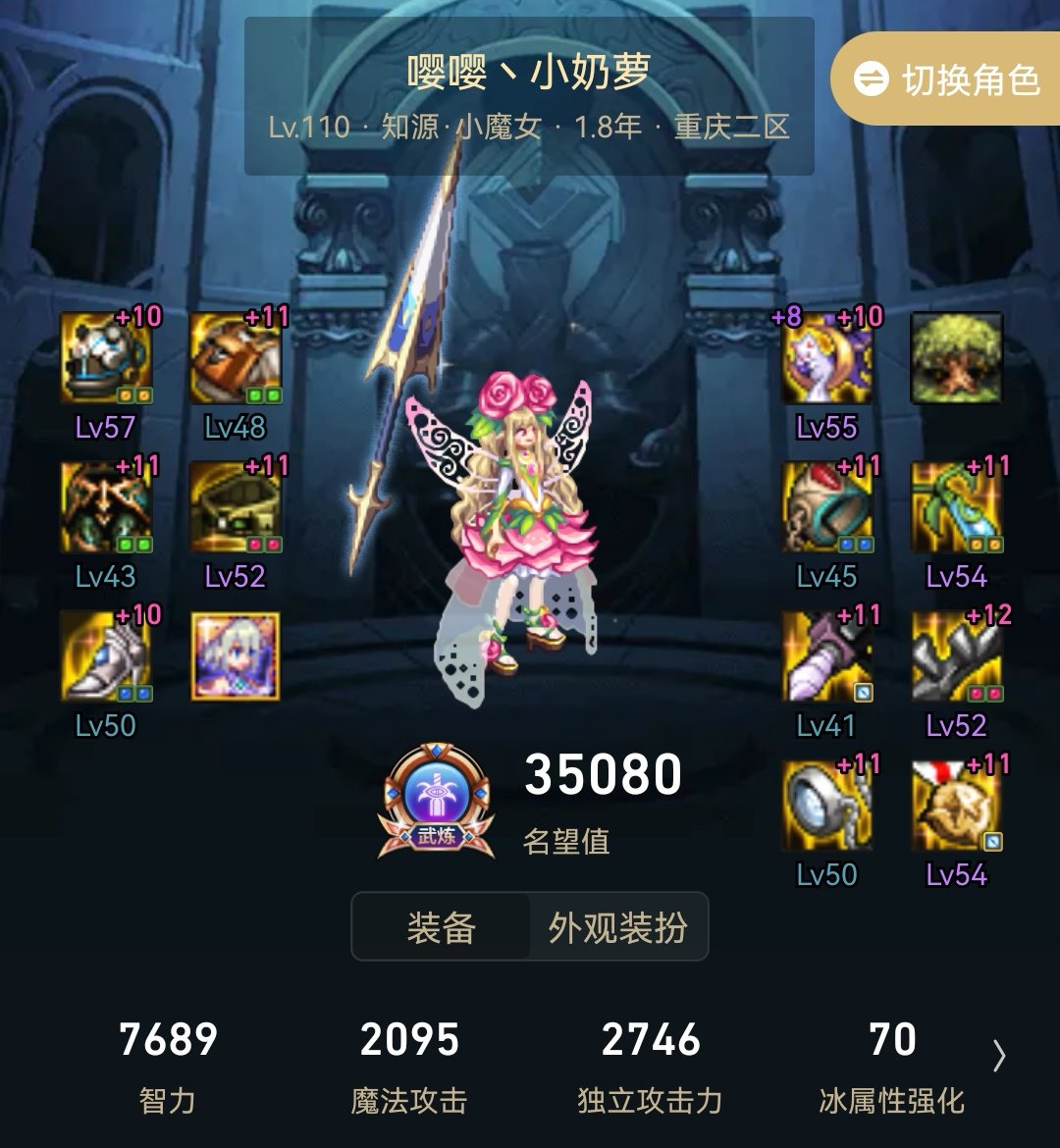Open the Lv57 +10 equipment slot
Viewport: 1060px width, 1148px height.
point(105,358)
